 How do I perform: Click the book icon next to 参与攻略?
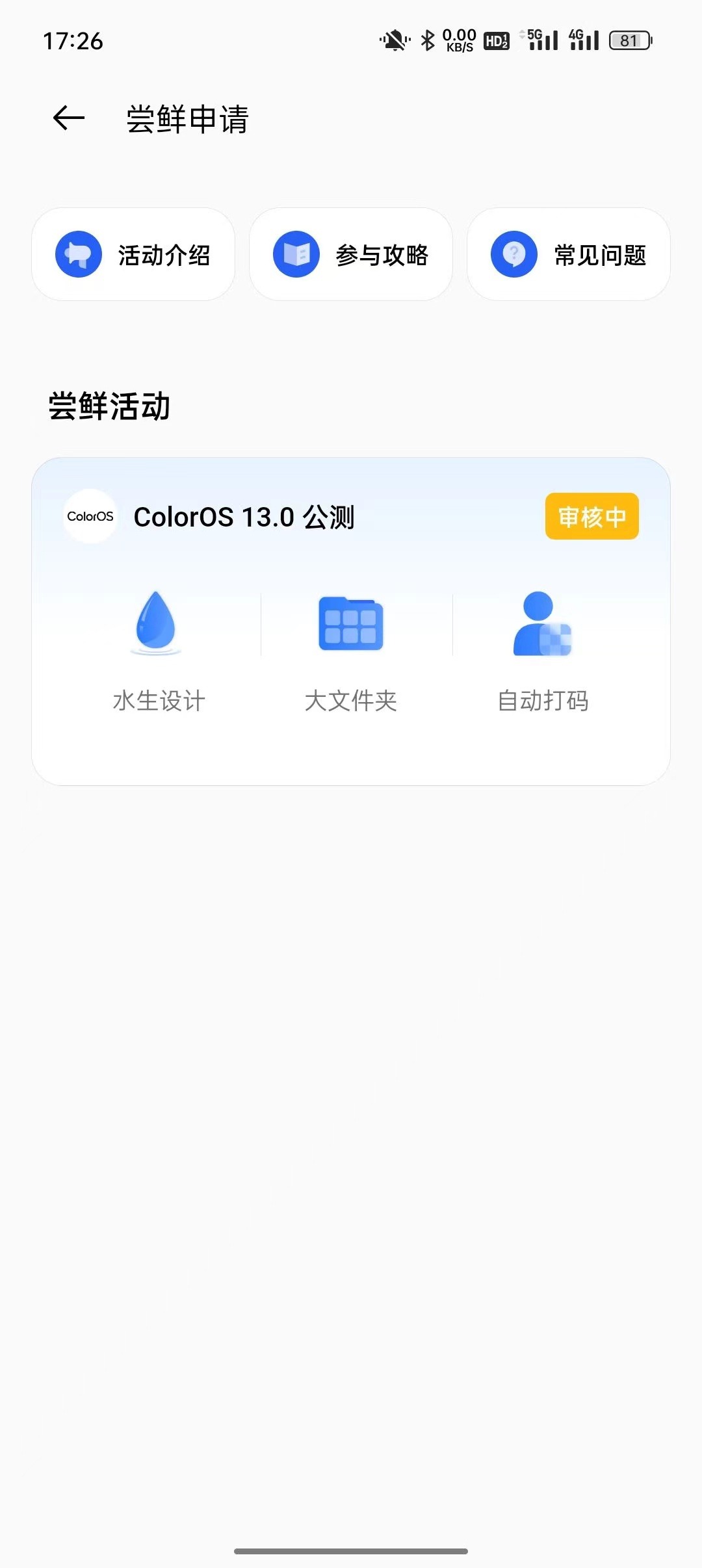click(296, 254)
